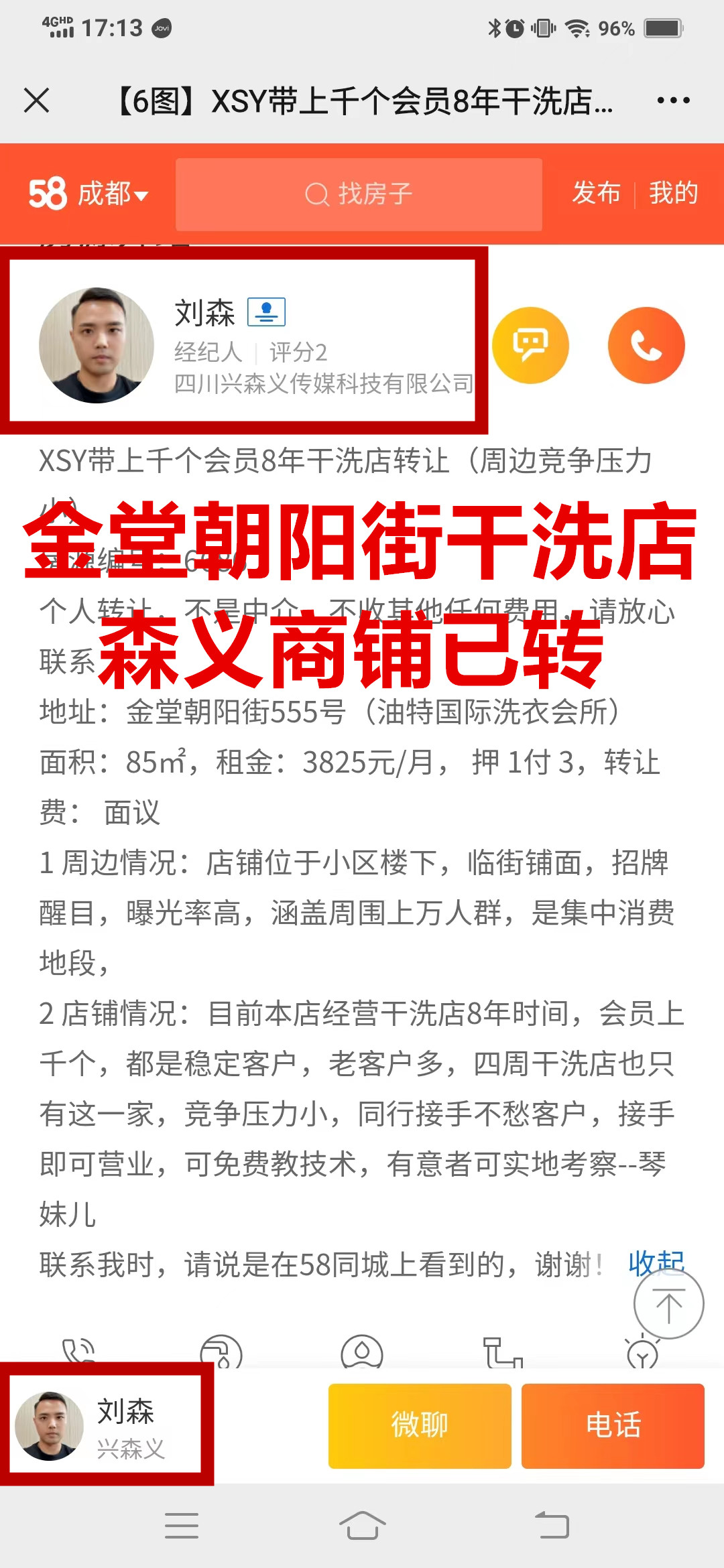Call the agent via orange phone icon
Viewport: 724px width, 1568px height.
646,345
